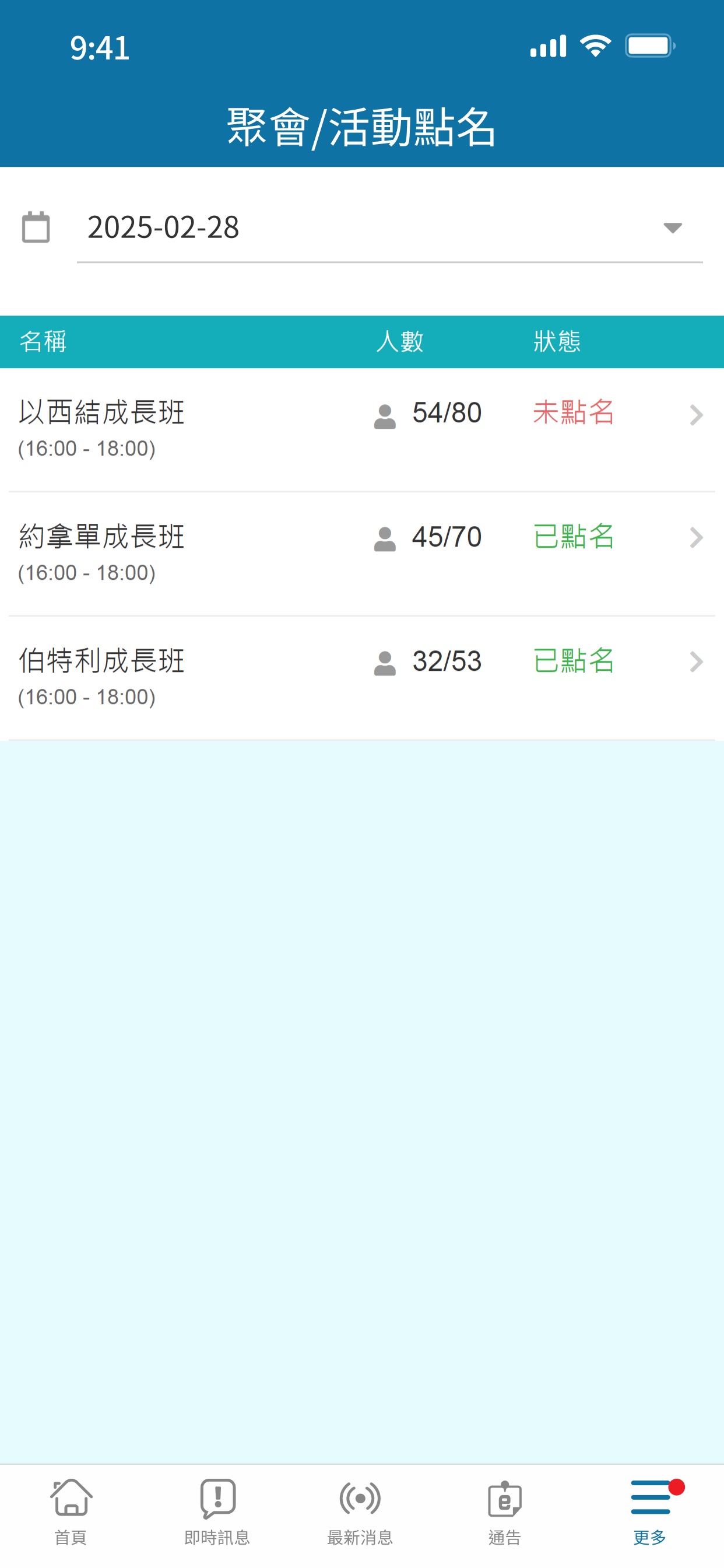Open the 伯特利成長班 attendance row
The image size is (724, 1568).
(x=362, y=677)
